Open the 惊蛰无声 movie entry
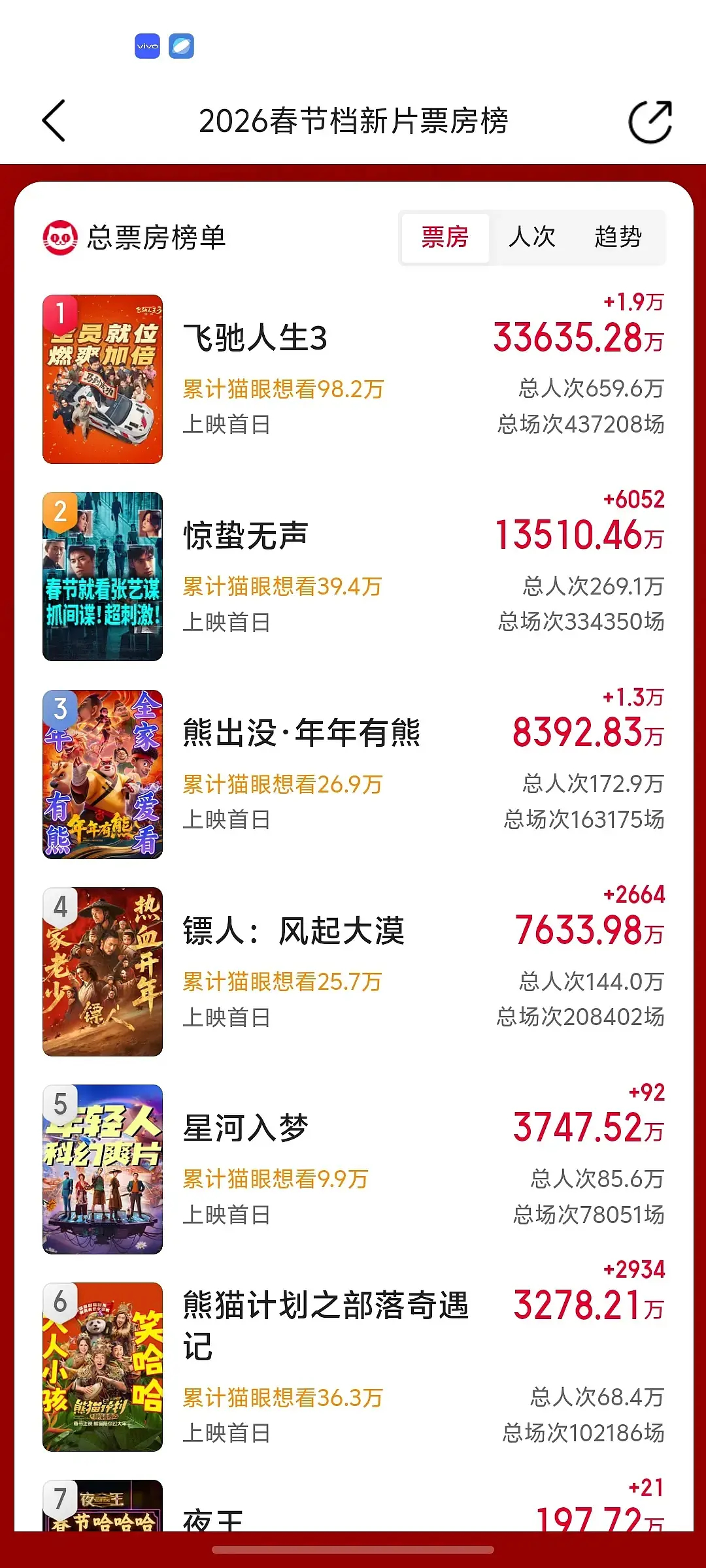The width and height of the screenshot is (706, 1568). click(x=246, y=536)
